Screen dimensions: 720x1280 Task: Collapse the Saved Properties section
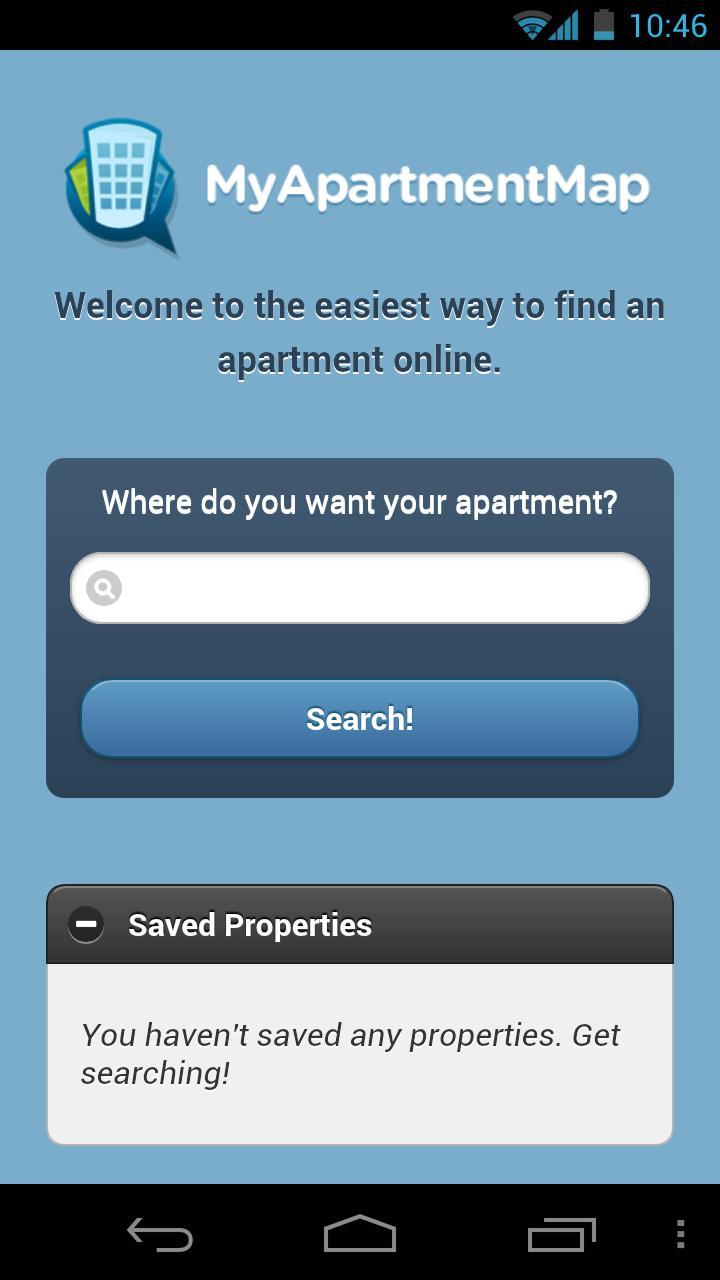point(86,925)
